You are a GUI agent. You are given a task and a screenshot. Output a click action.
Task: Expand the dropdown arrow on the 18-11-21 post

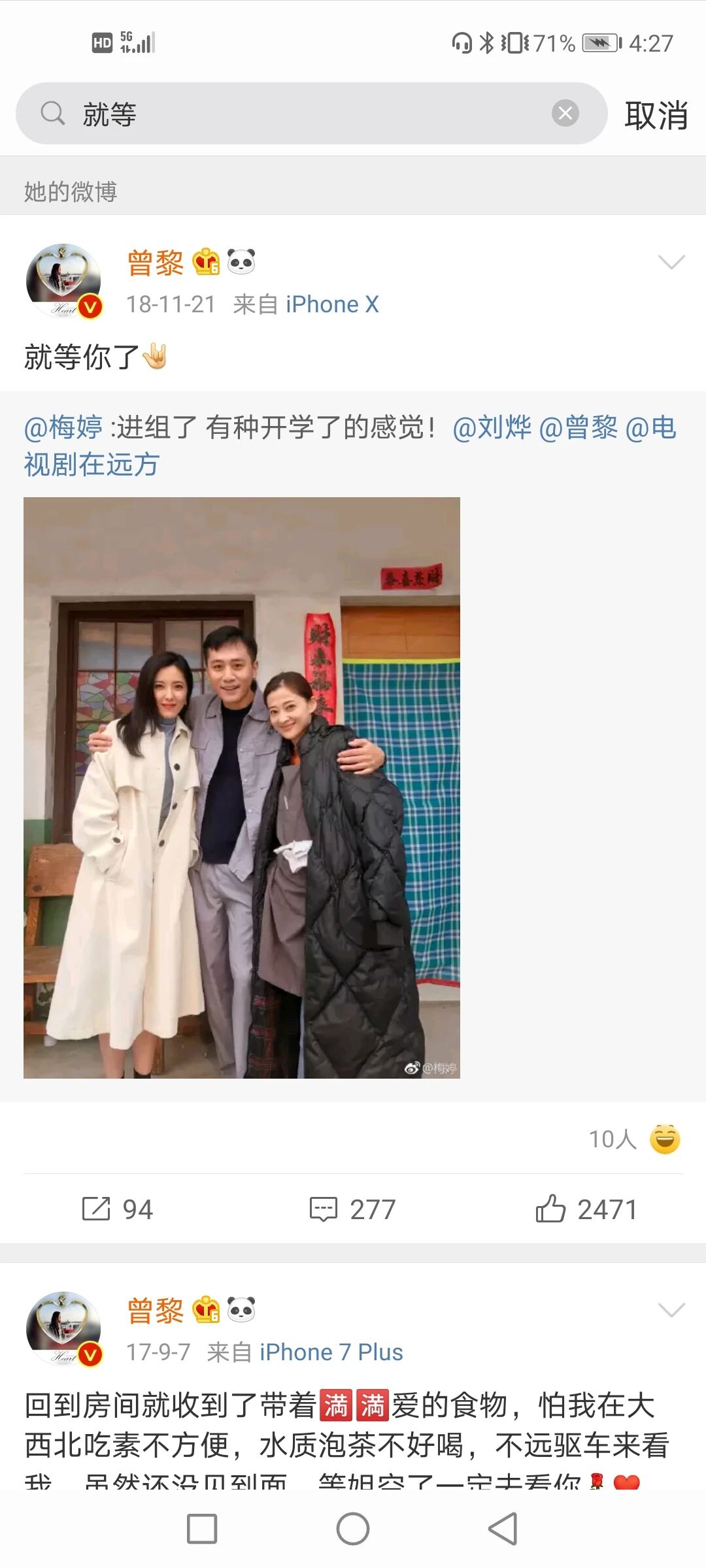click(671, 263)
